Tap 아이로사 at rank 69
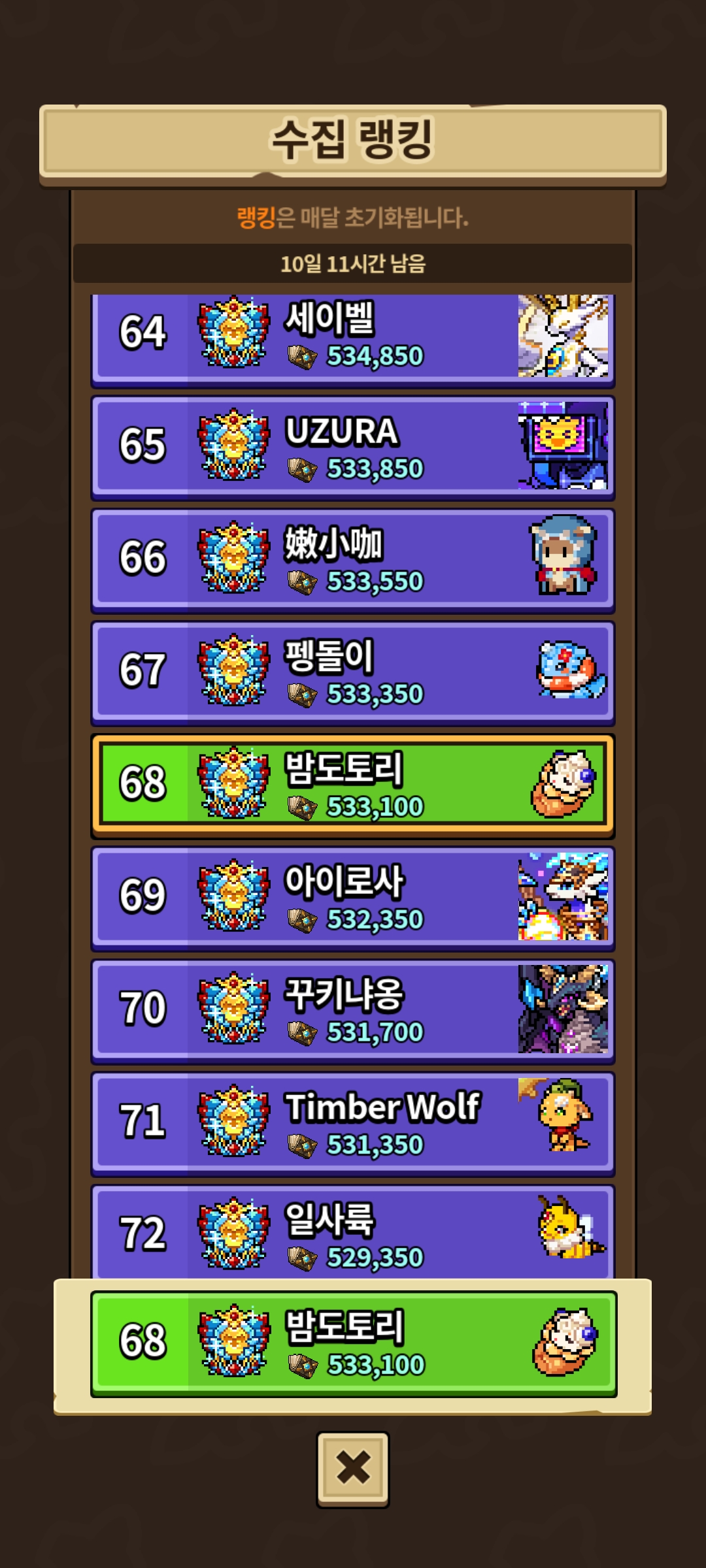Screen dimensions: 706x1568 pos(353,898)
